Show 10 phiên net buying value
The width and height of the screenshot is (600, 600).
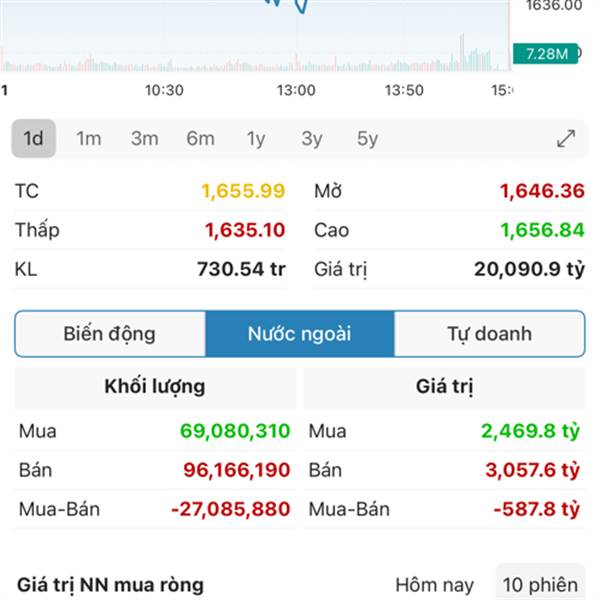click(540, 584)
